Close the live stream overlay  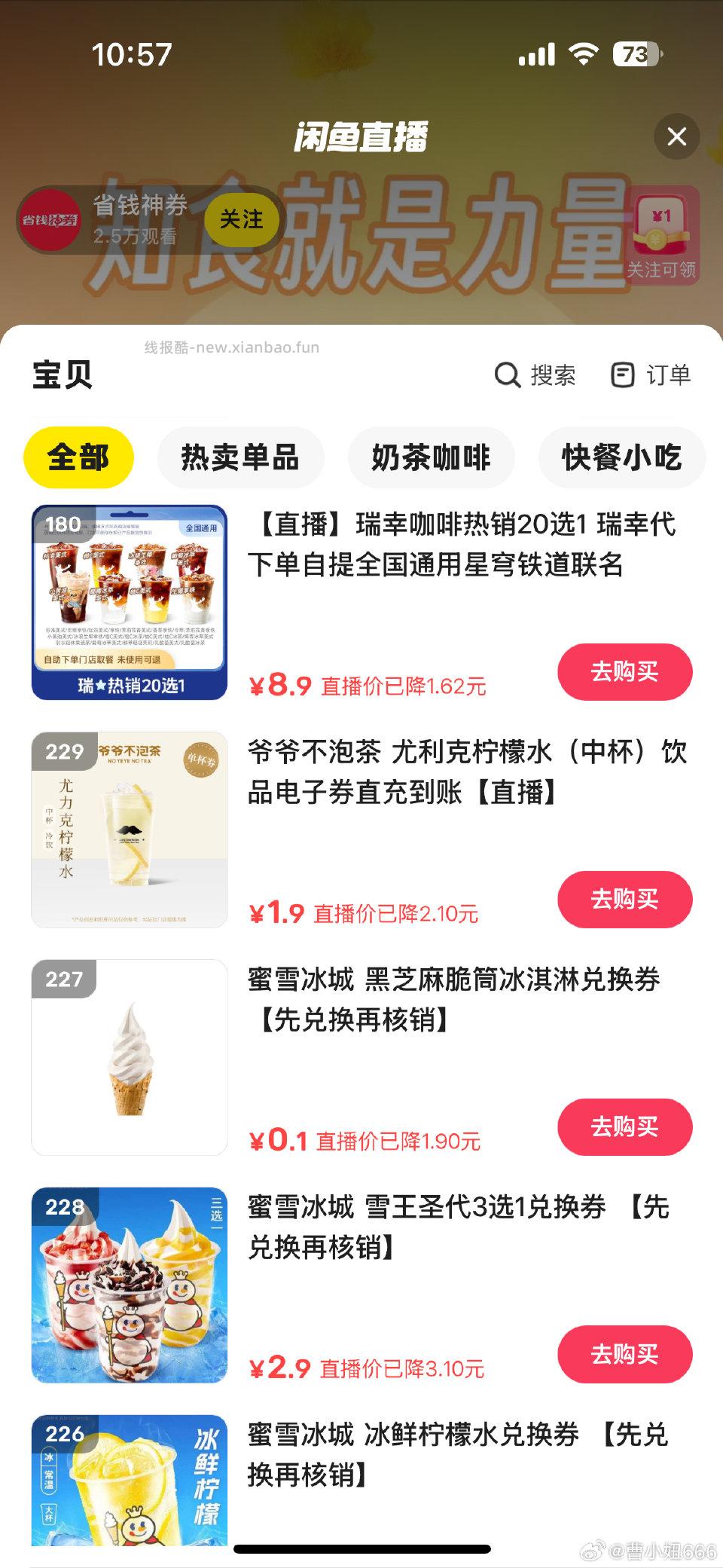(x=676, y=137)
